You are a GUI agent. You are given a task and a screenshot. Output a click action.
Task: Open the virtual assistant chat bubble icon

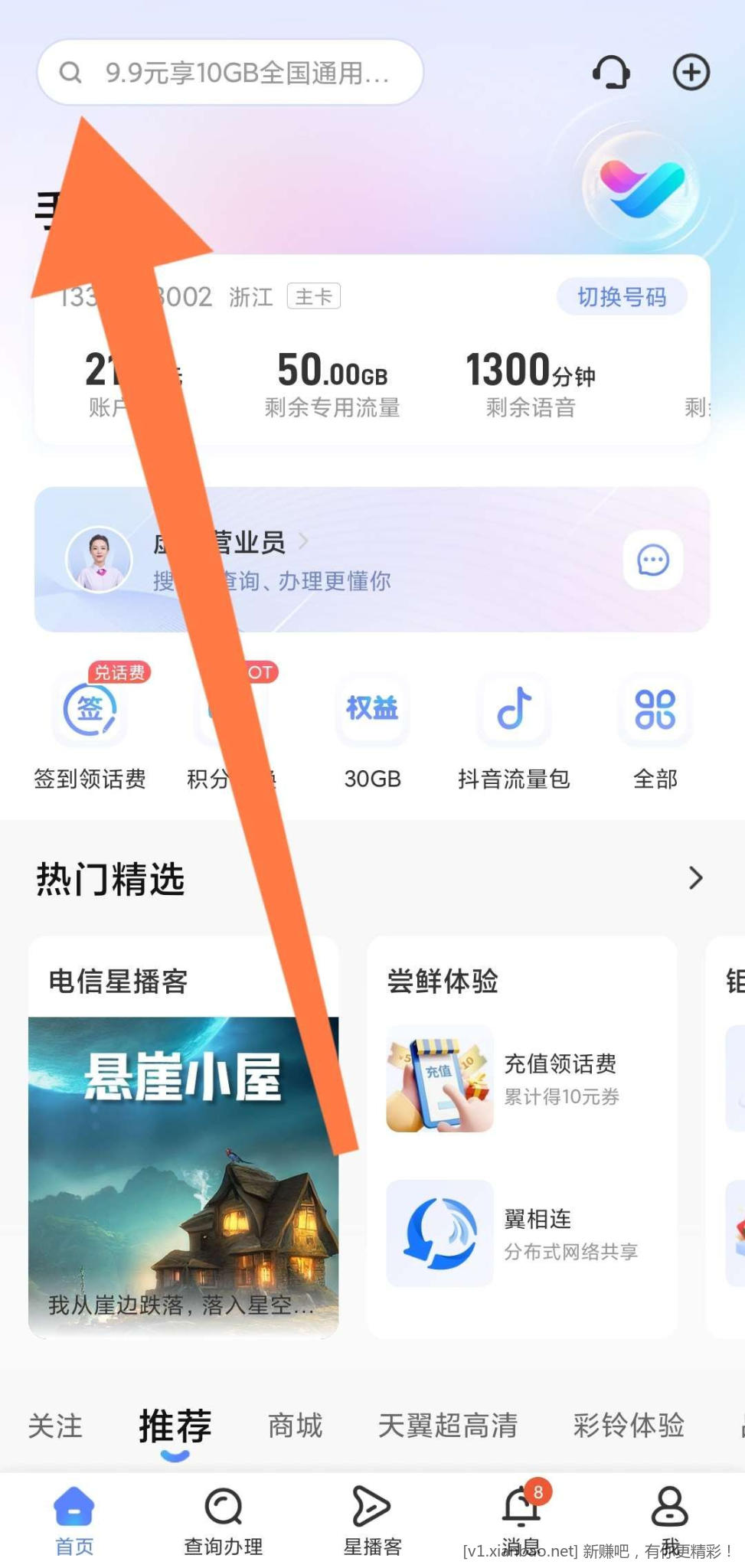tap(652, 560)
